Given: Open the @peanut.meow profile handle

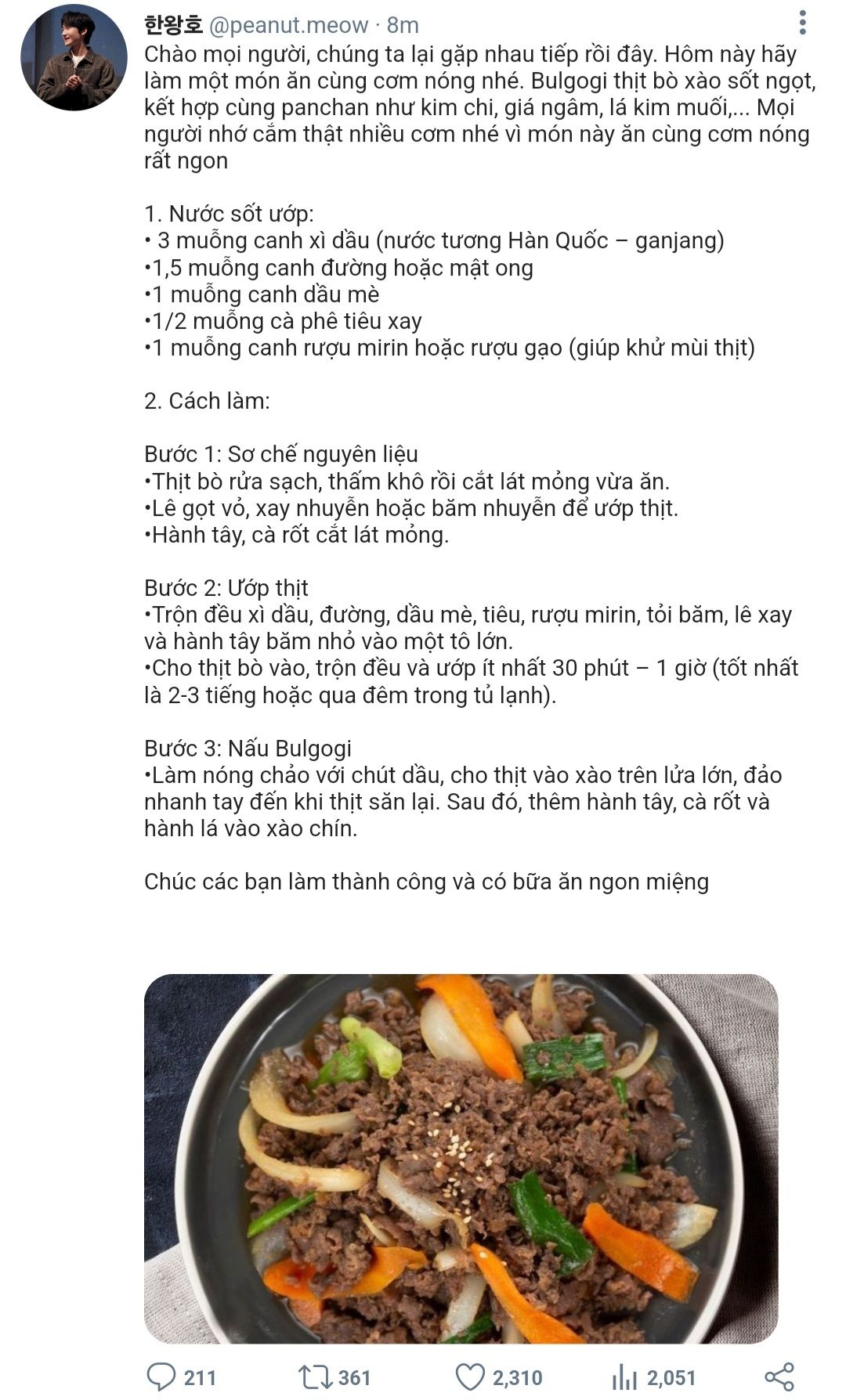Looking at the screenshot, I should [289, 25].
